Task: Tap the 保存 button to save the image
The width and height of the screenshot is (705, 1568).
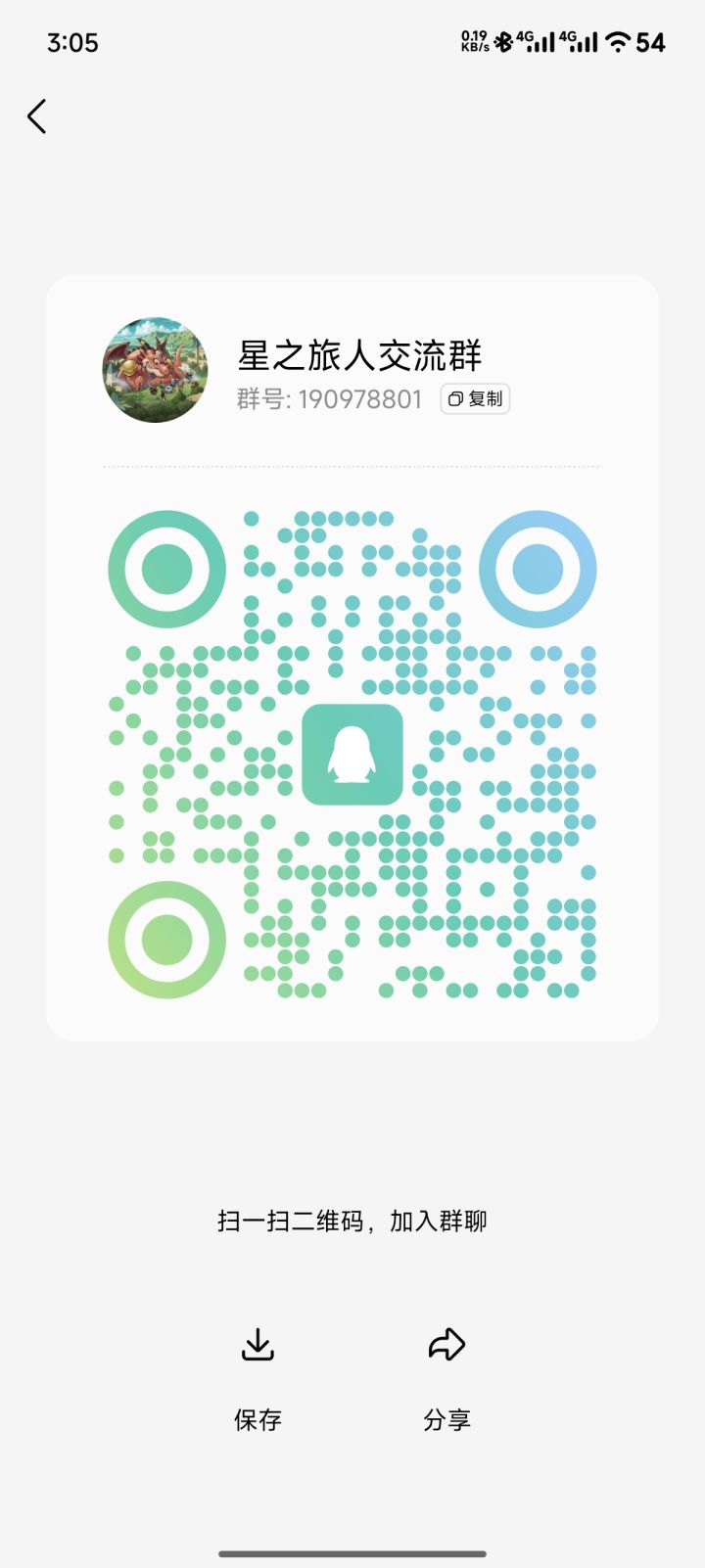Action: pyautogui.click(x=258, y=1418)
